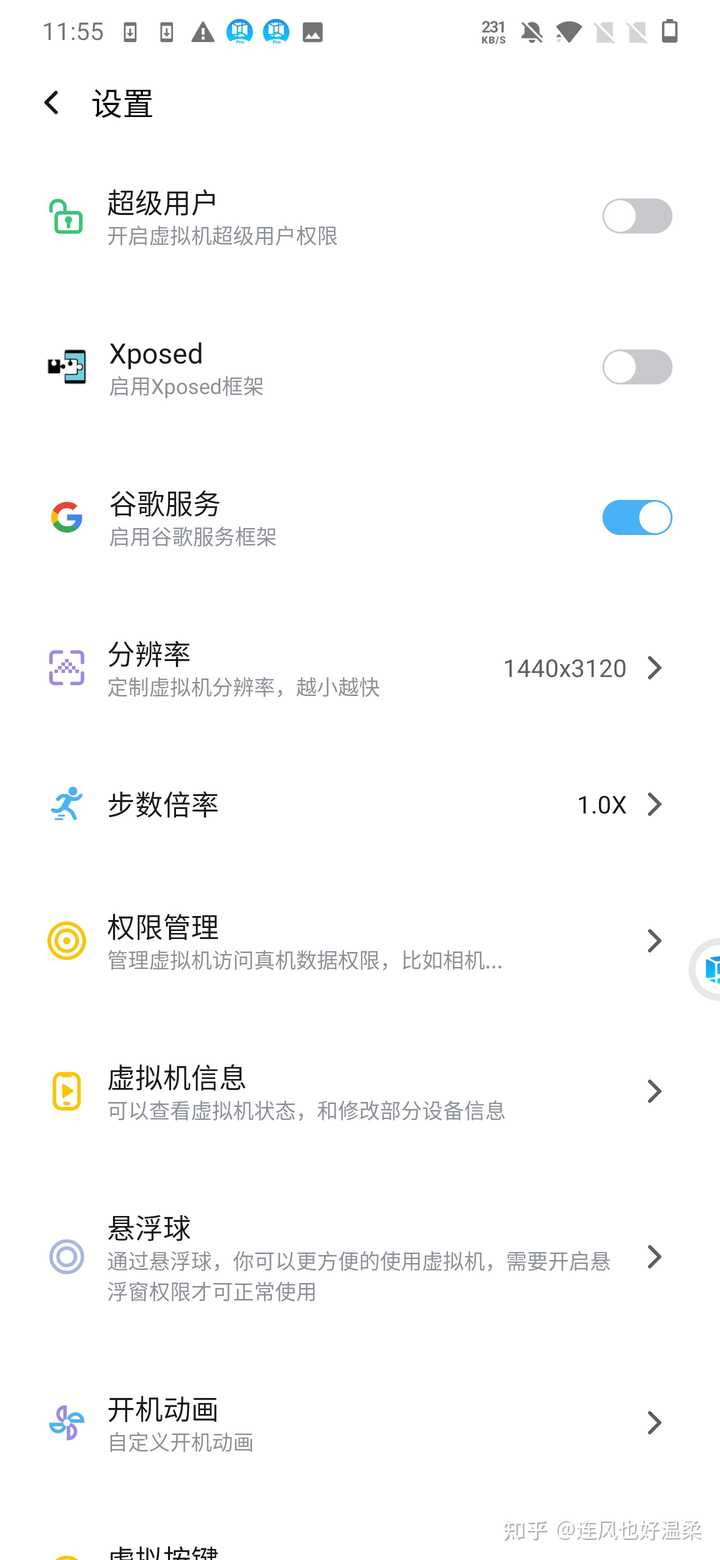Open 虚拟机信息
720x1560 pixels.
[x=360, y=1091]
